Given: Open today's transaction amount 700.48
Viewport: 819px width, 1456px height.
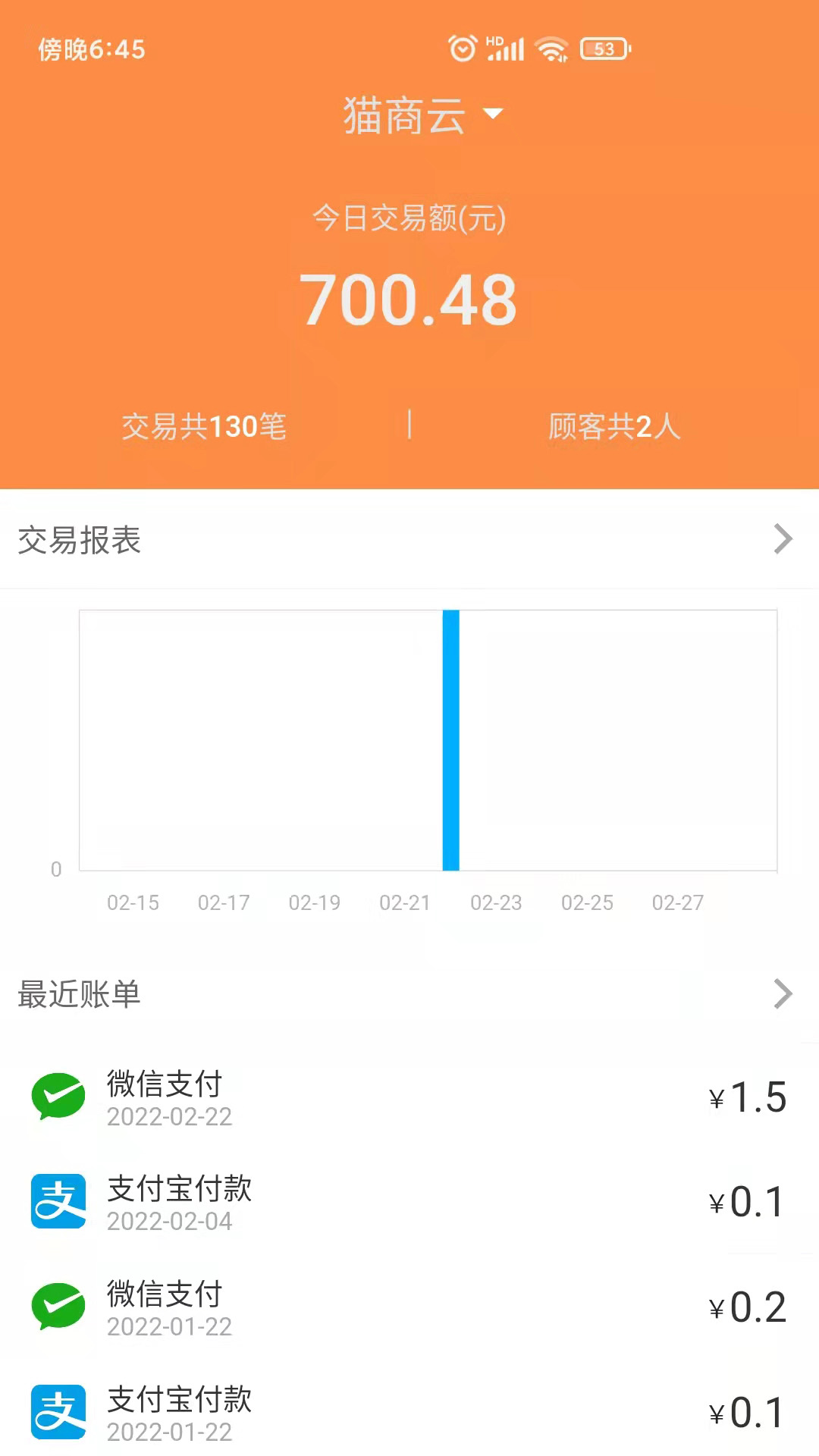Looking at the screenshot, I should click(409, 300).
